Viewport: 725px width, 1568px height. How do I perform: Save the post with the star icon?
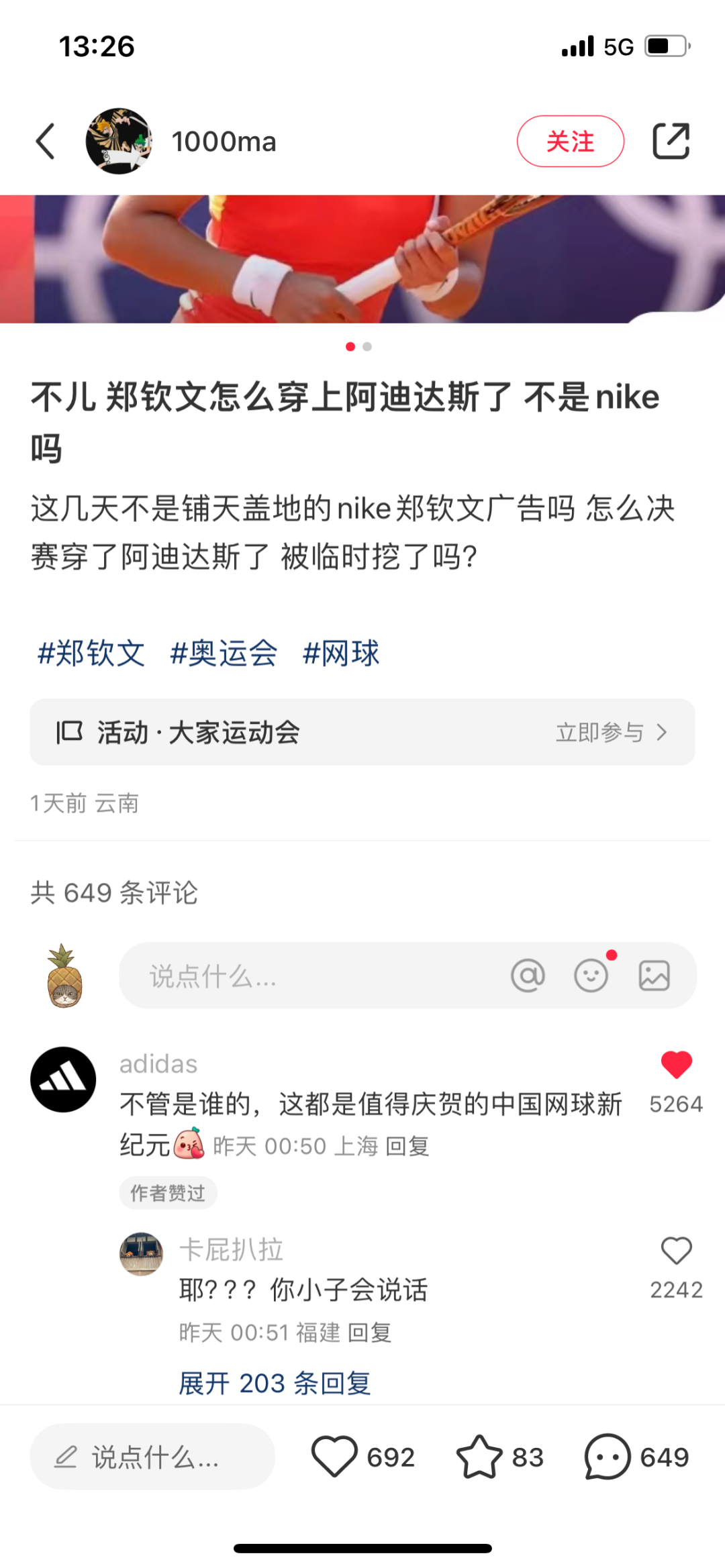[x=479, y=1457]
